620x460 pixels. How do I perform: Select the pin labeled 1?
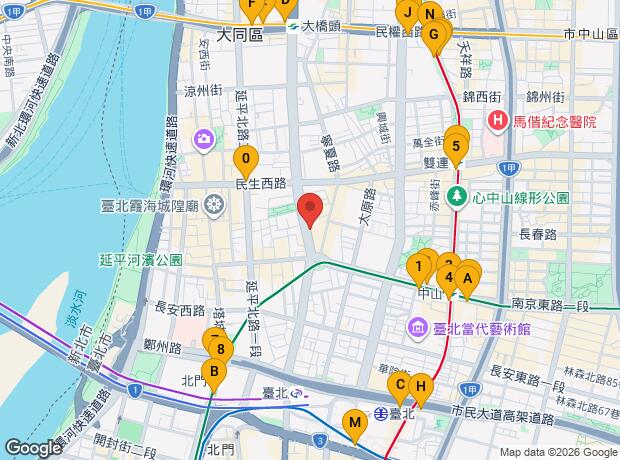pos(417,266)
